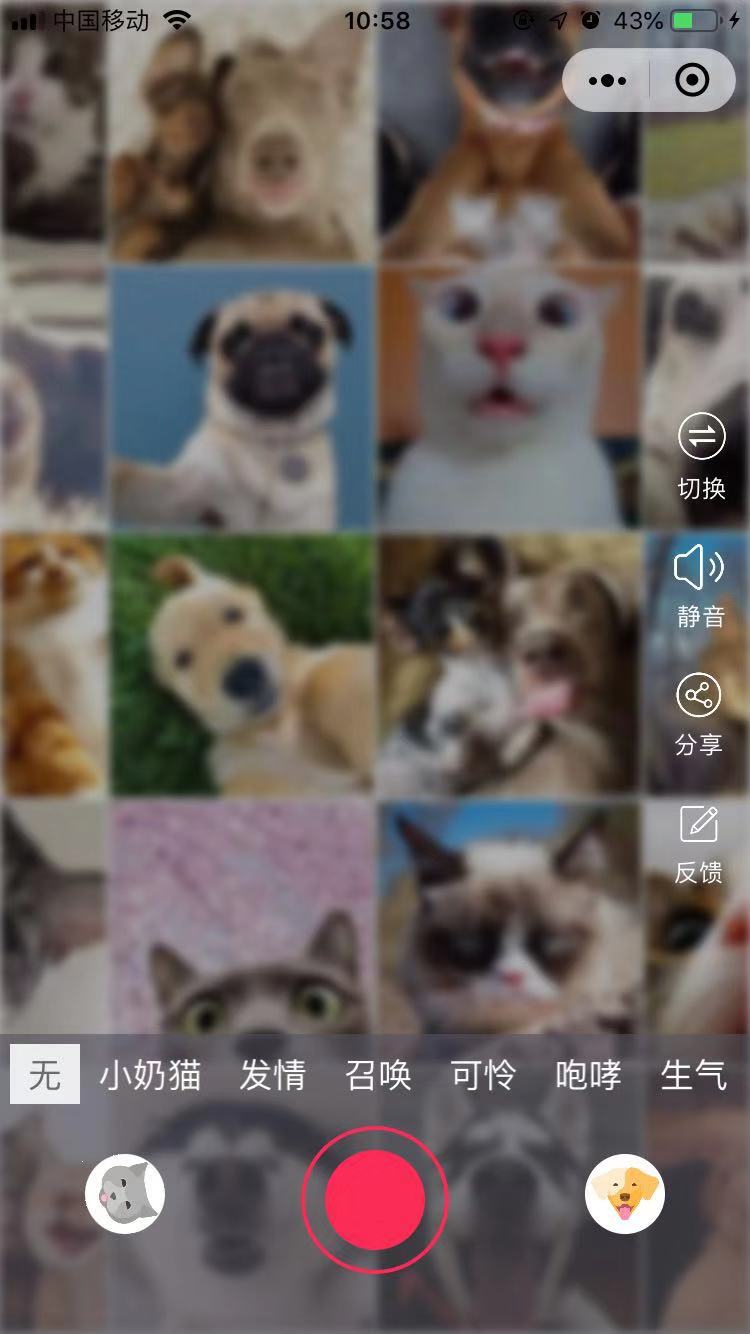Close the mini program with the circle button

pos(692,80)
